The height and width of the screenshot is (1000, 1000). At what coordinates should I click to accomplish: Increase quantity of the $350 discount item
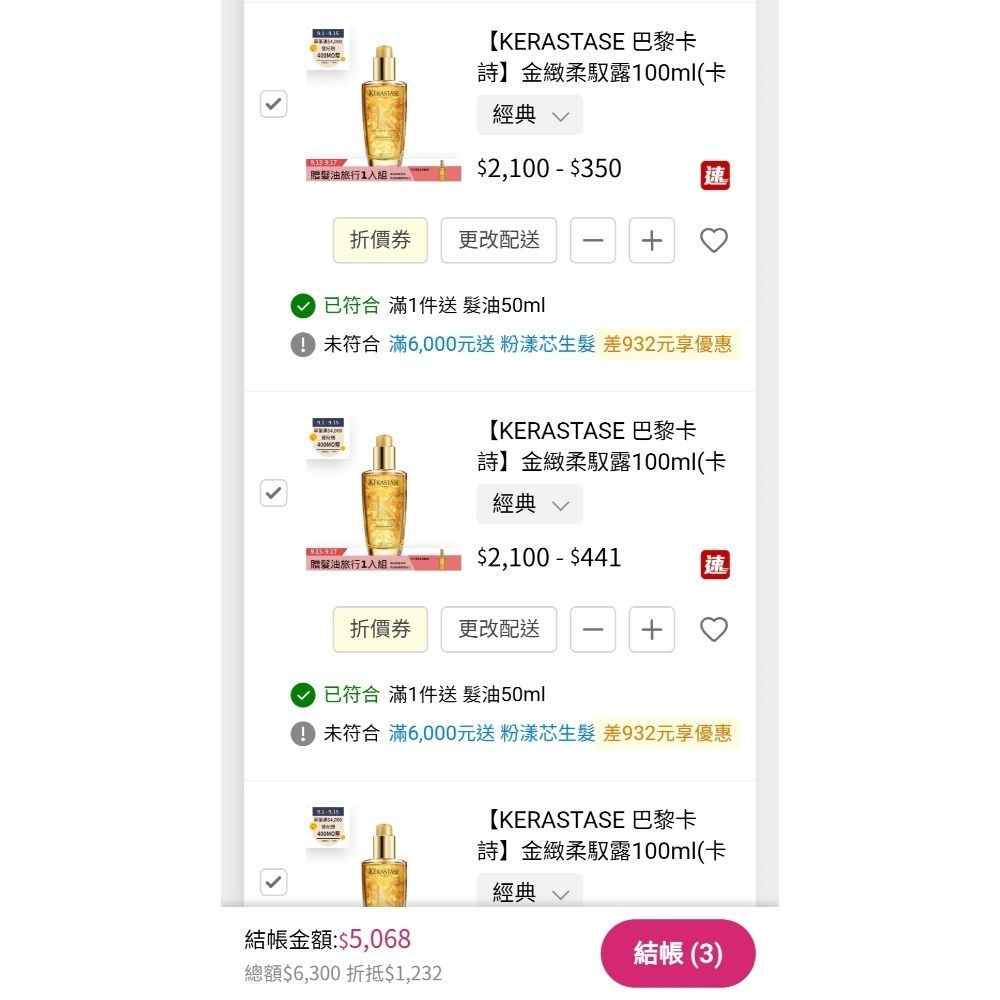coord(652,241)
